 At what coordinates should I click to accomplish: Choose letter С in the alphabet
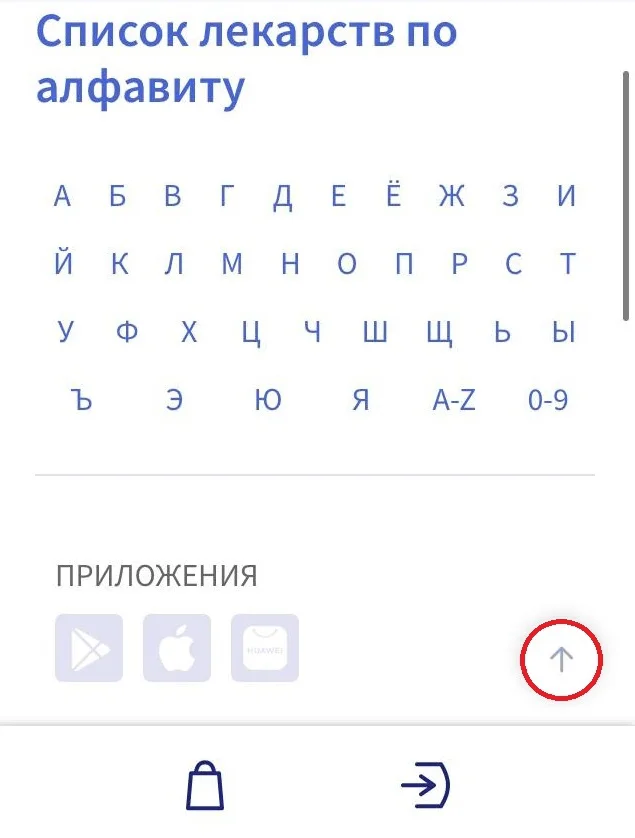[x=513, y=264]
